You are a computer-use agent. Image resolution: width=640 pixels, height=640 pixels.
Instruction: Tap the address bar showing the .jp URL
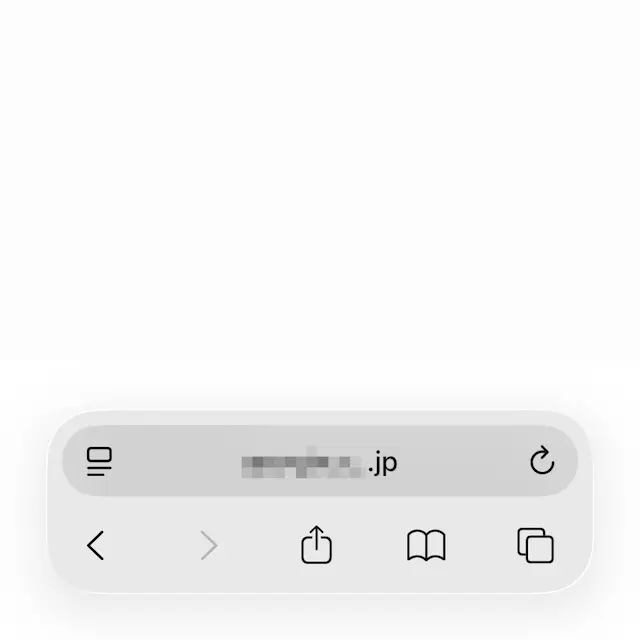click(320, 463)
